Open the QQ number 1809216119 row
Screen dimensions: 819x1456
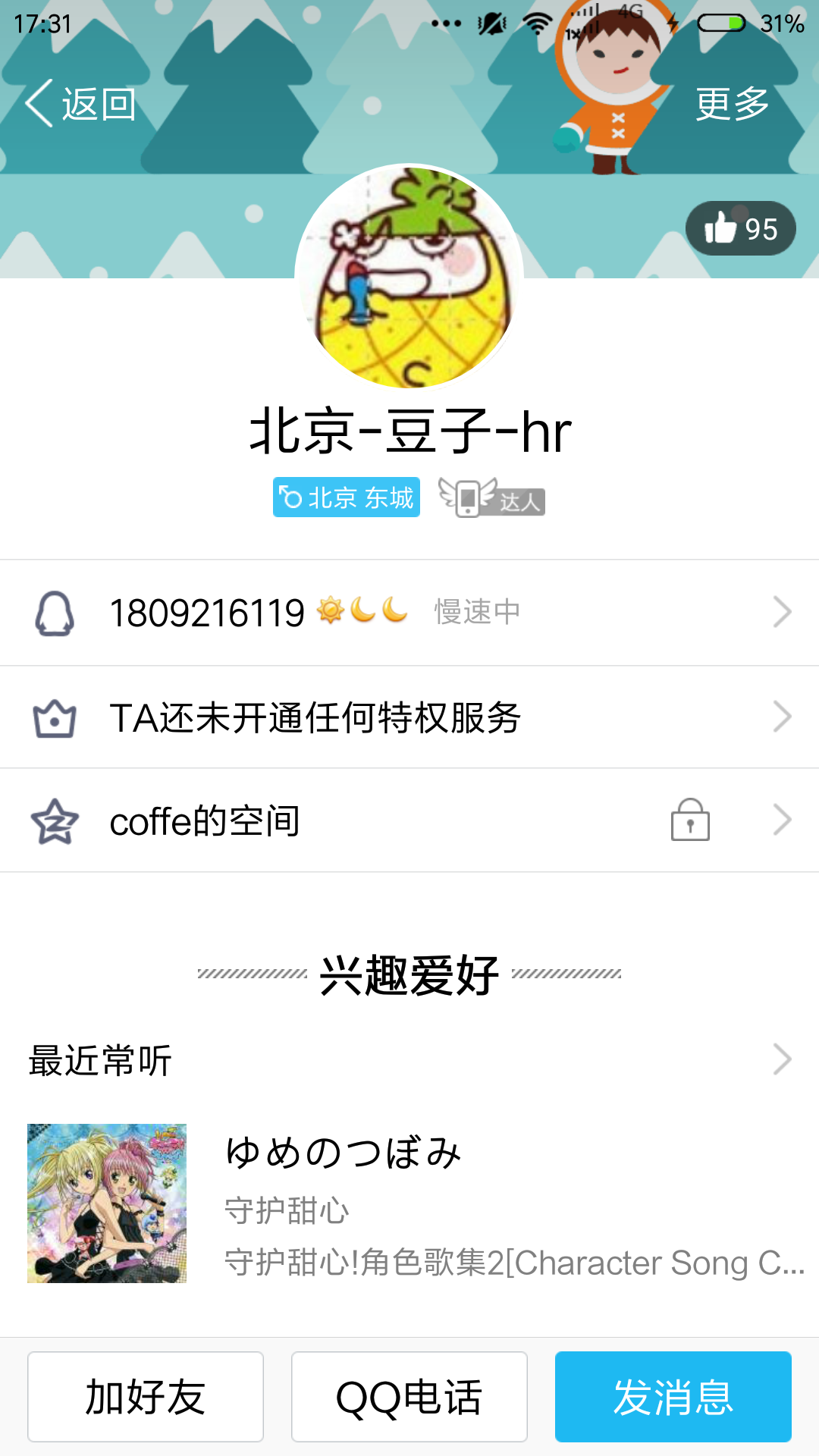coord(409,613)
